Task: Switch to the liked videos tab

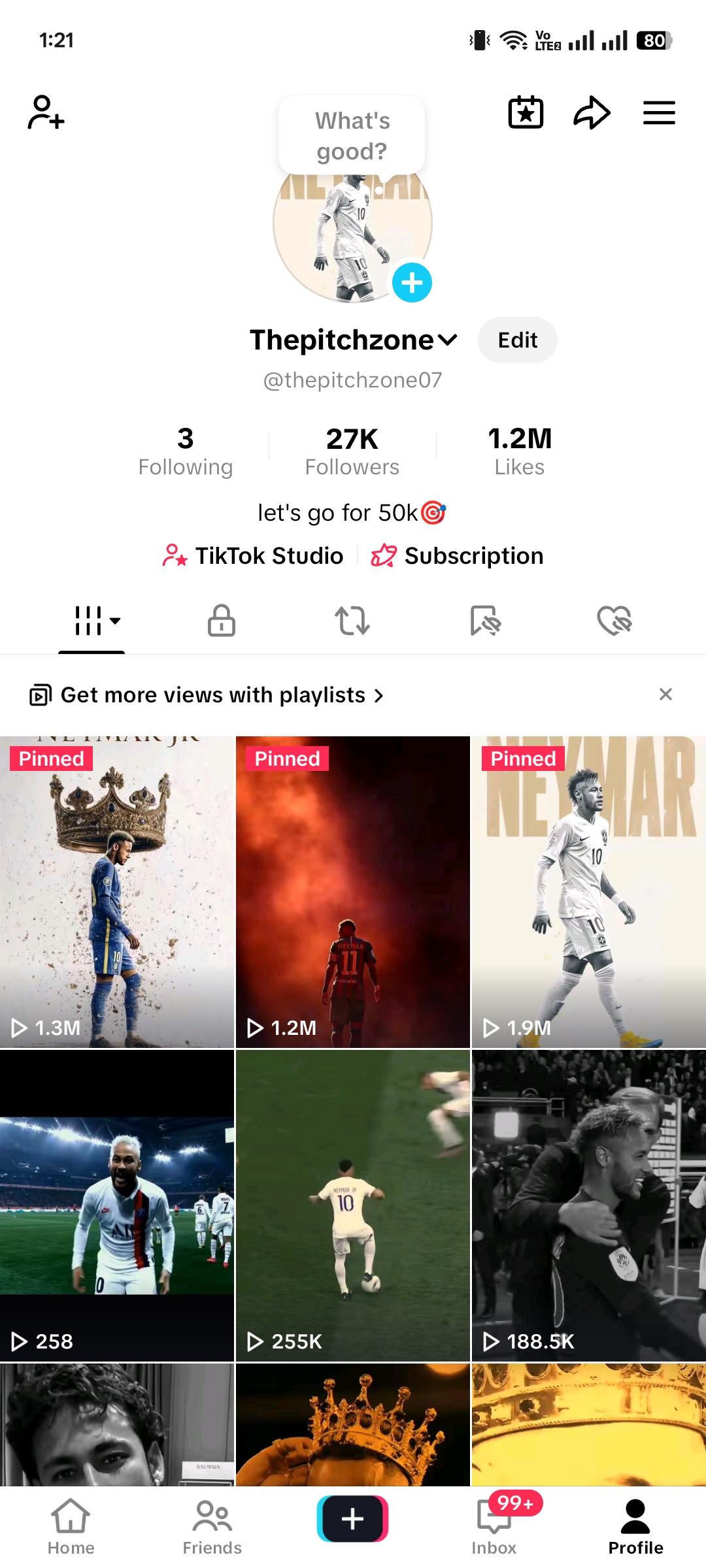Action: click(614, 620)
